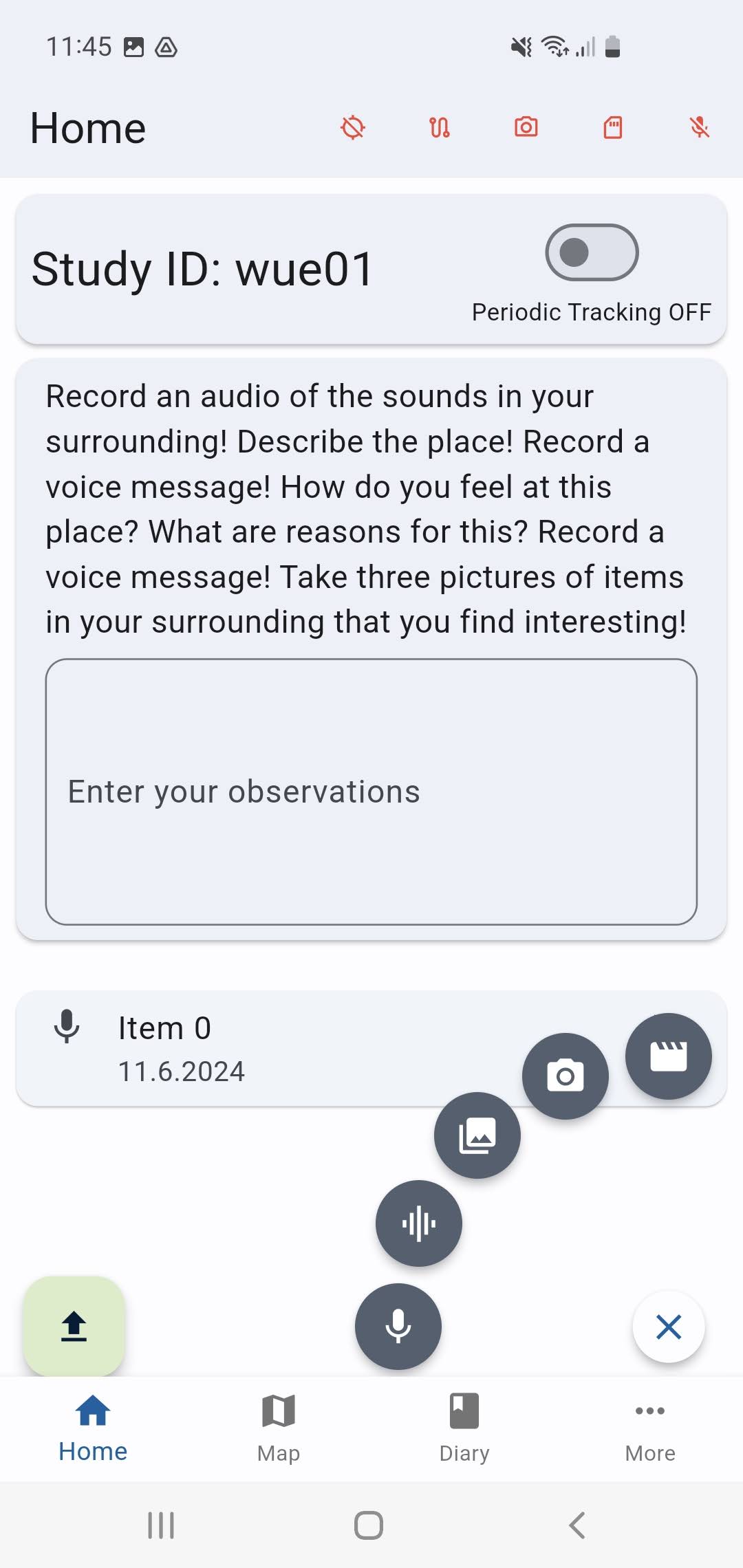Tap the red route tracking icon
Screen dimensions: 743x1568
pyautogui.click(x=440, y=127)
